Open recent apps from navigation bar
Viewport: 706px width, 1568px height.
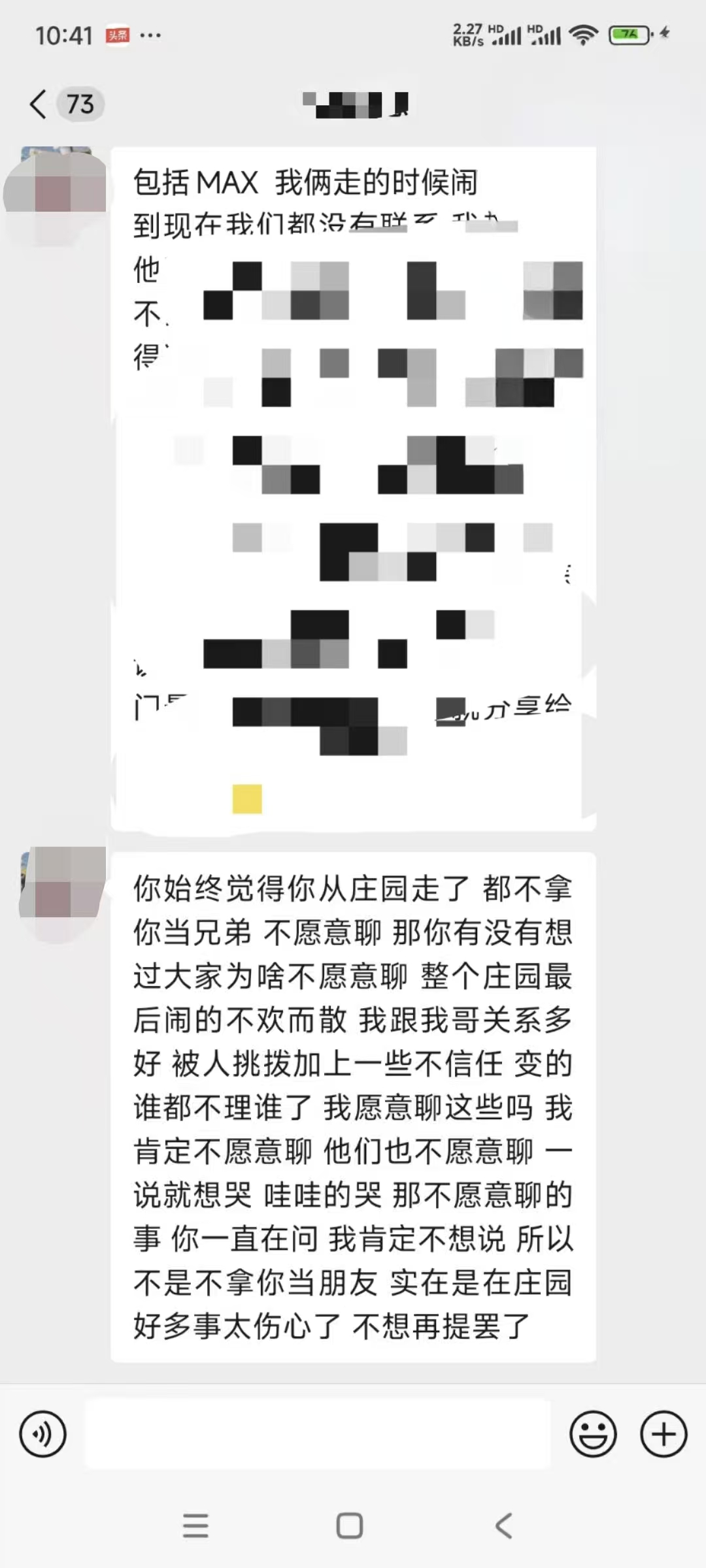[195, 1526]
